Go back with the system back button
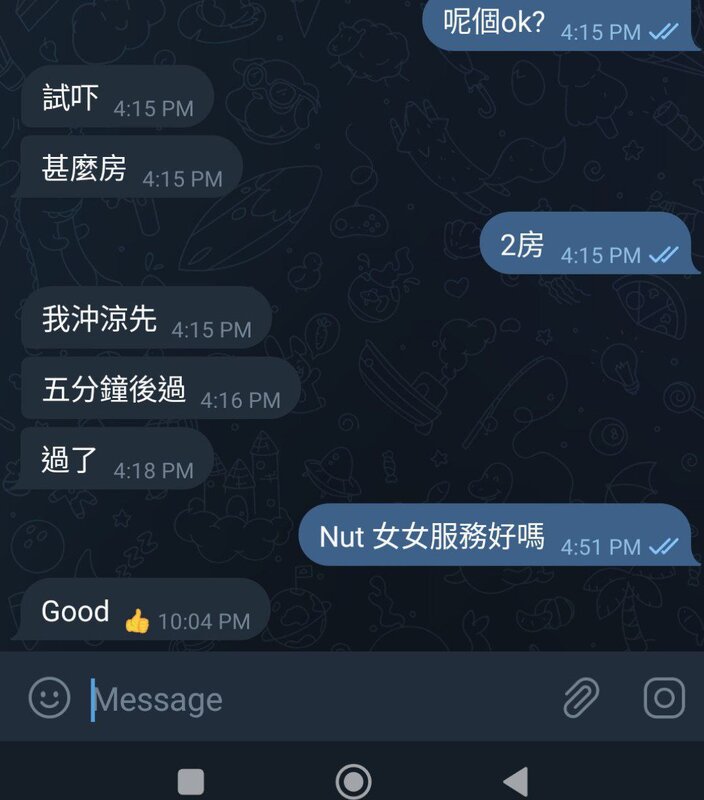This screenshot has height=800, width=704. tap(515, 781)
